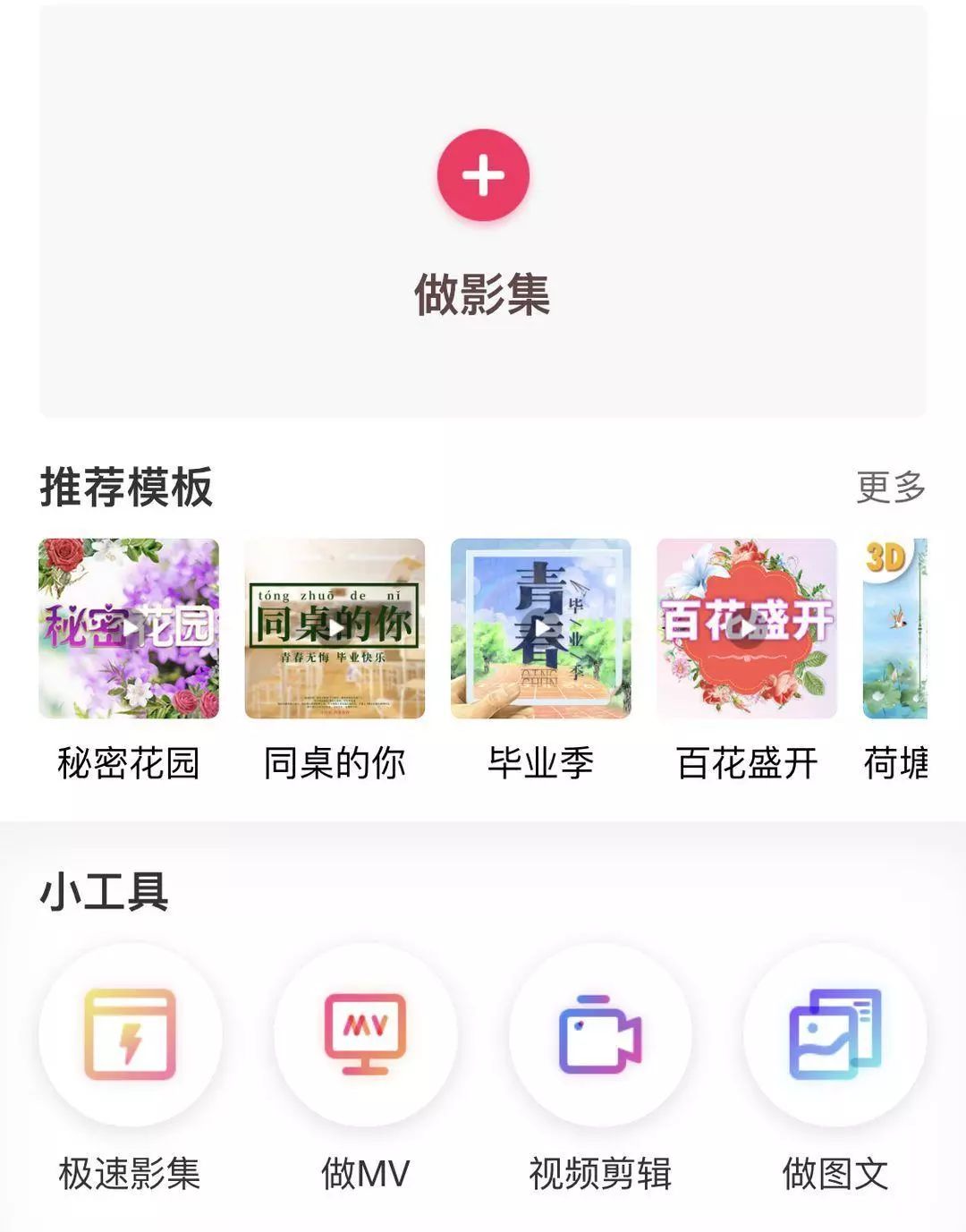This screenshot has width=966, height=1232.
Task: Tap the plus button to make 做影集
Action: pos(483,175)
